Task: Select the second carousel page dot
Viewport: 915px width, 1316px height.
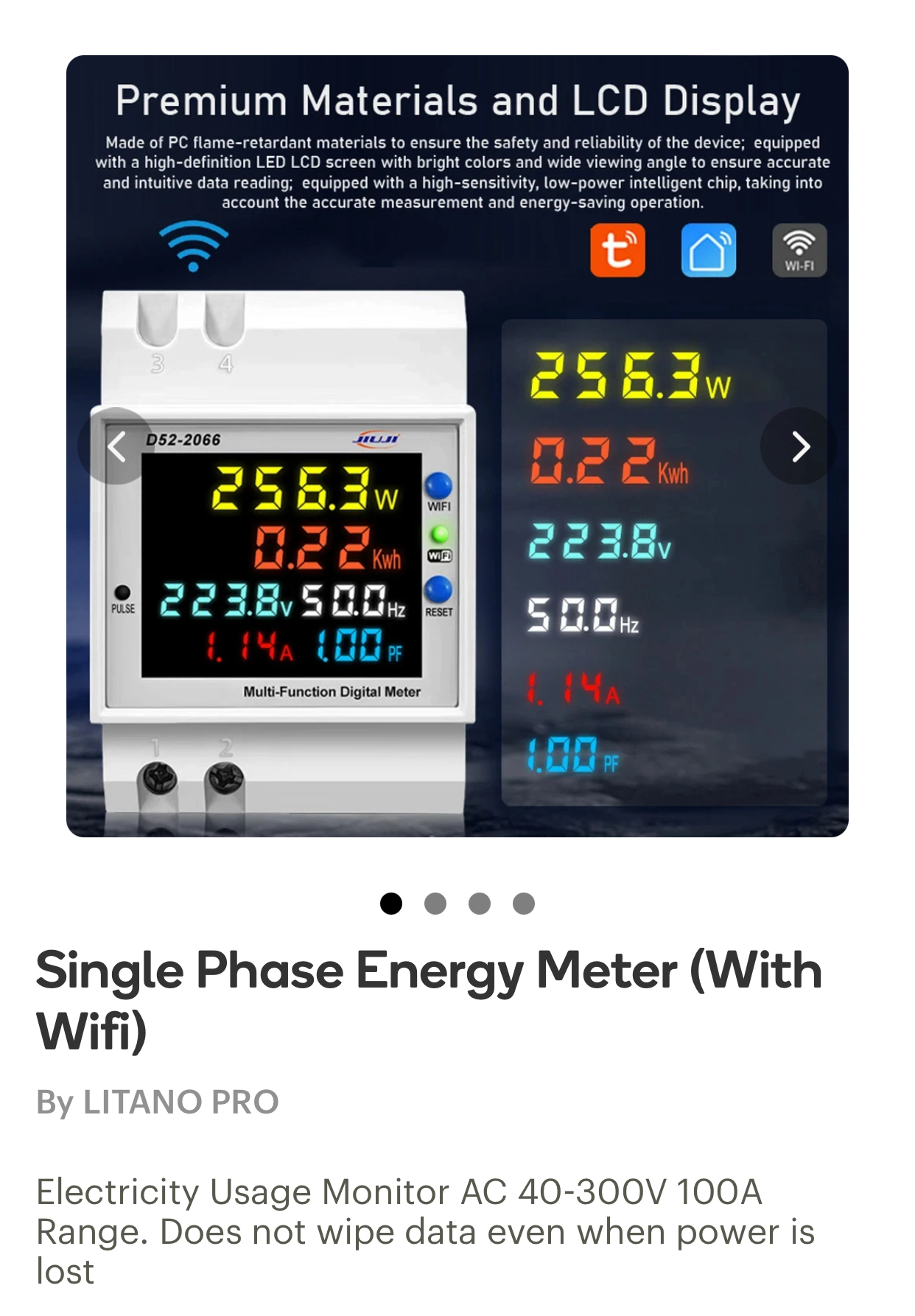Action: coord(435,903)
